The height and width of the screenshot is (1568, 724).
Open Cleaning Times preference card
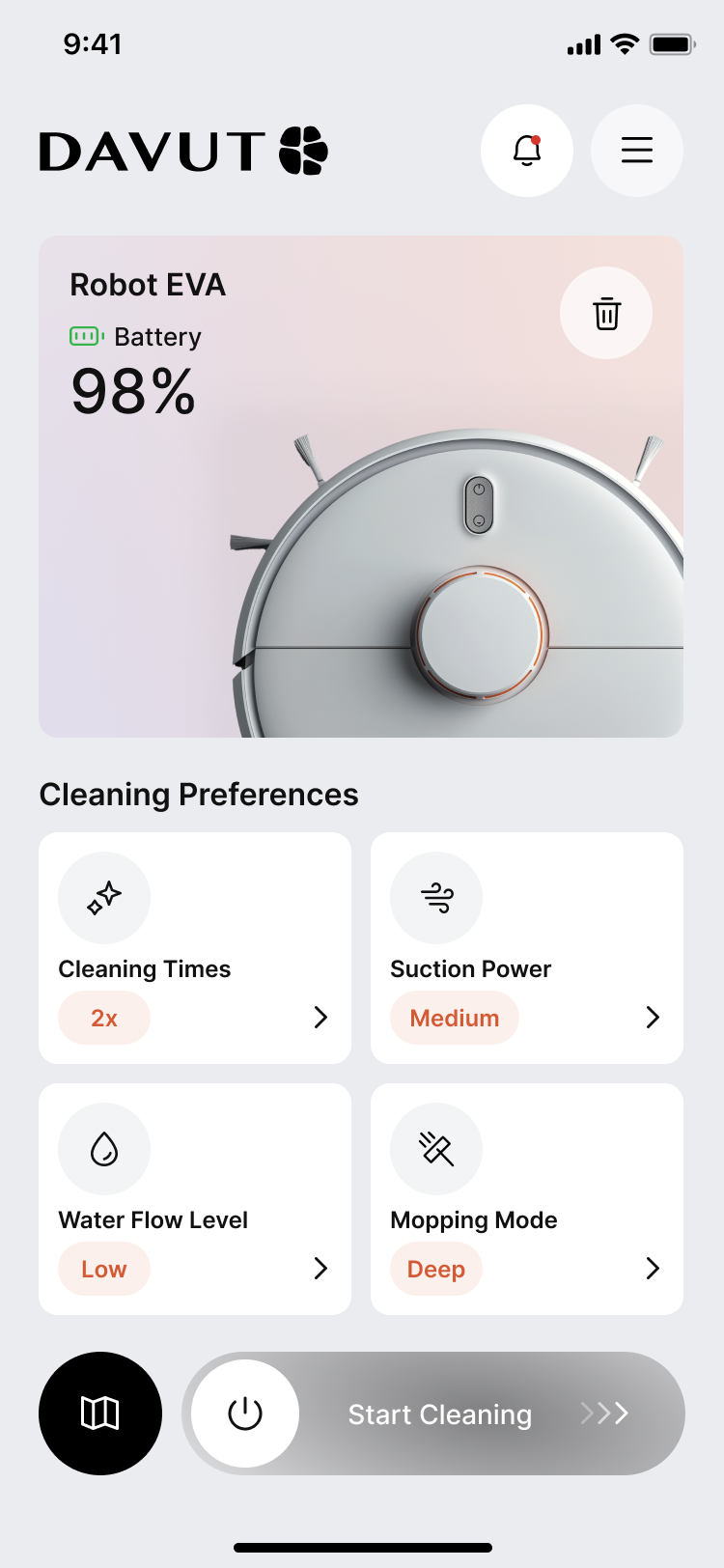click(195, 948)
